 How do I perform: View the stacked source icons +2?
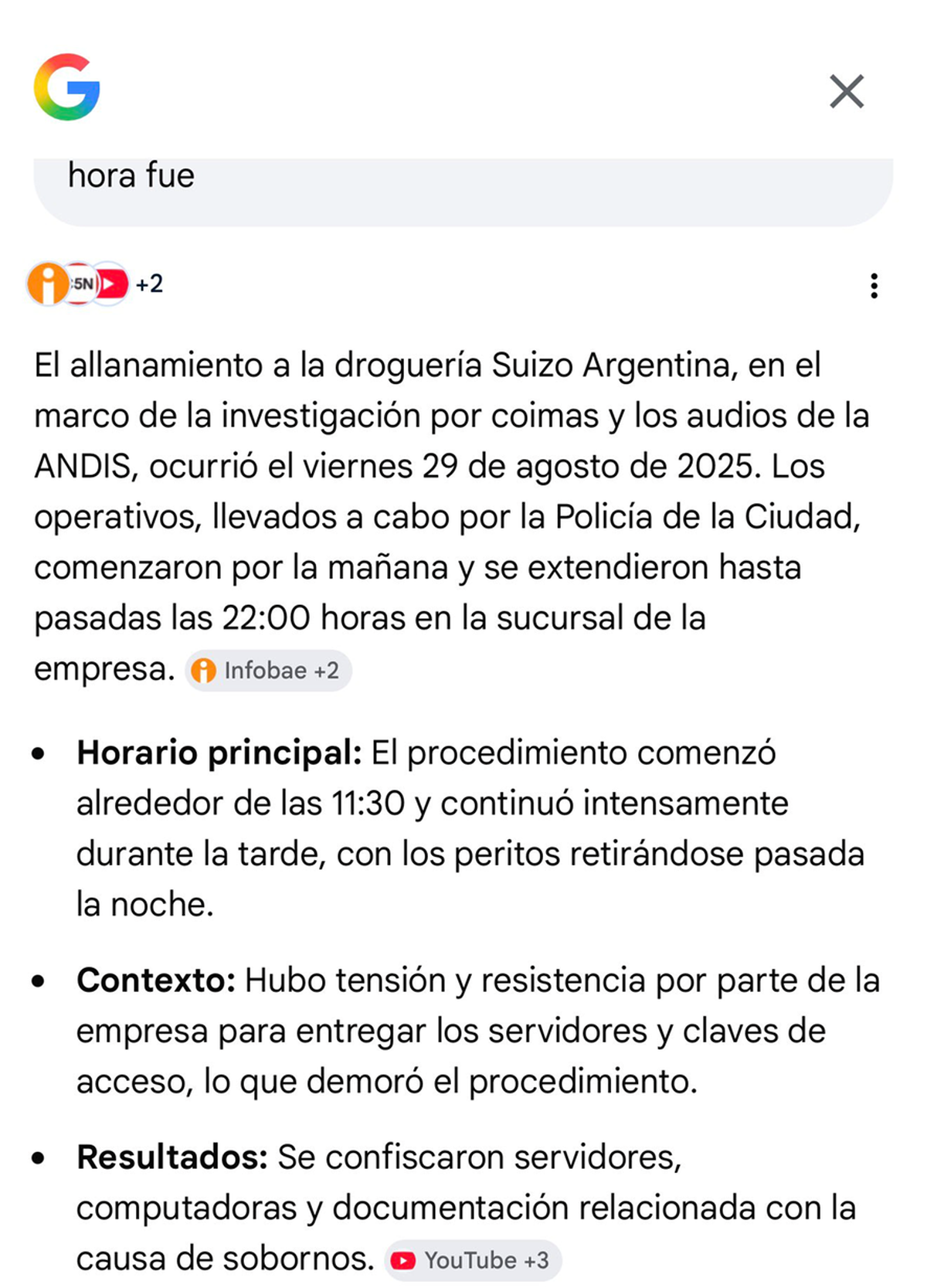click(x=95, y=284)
